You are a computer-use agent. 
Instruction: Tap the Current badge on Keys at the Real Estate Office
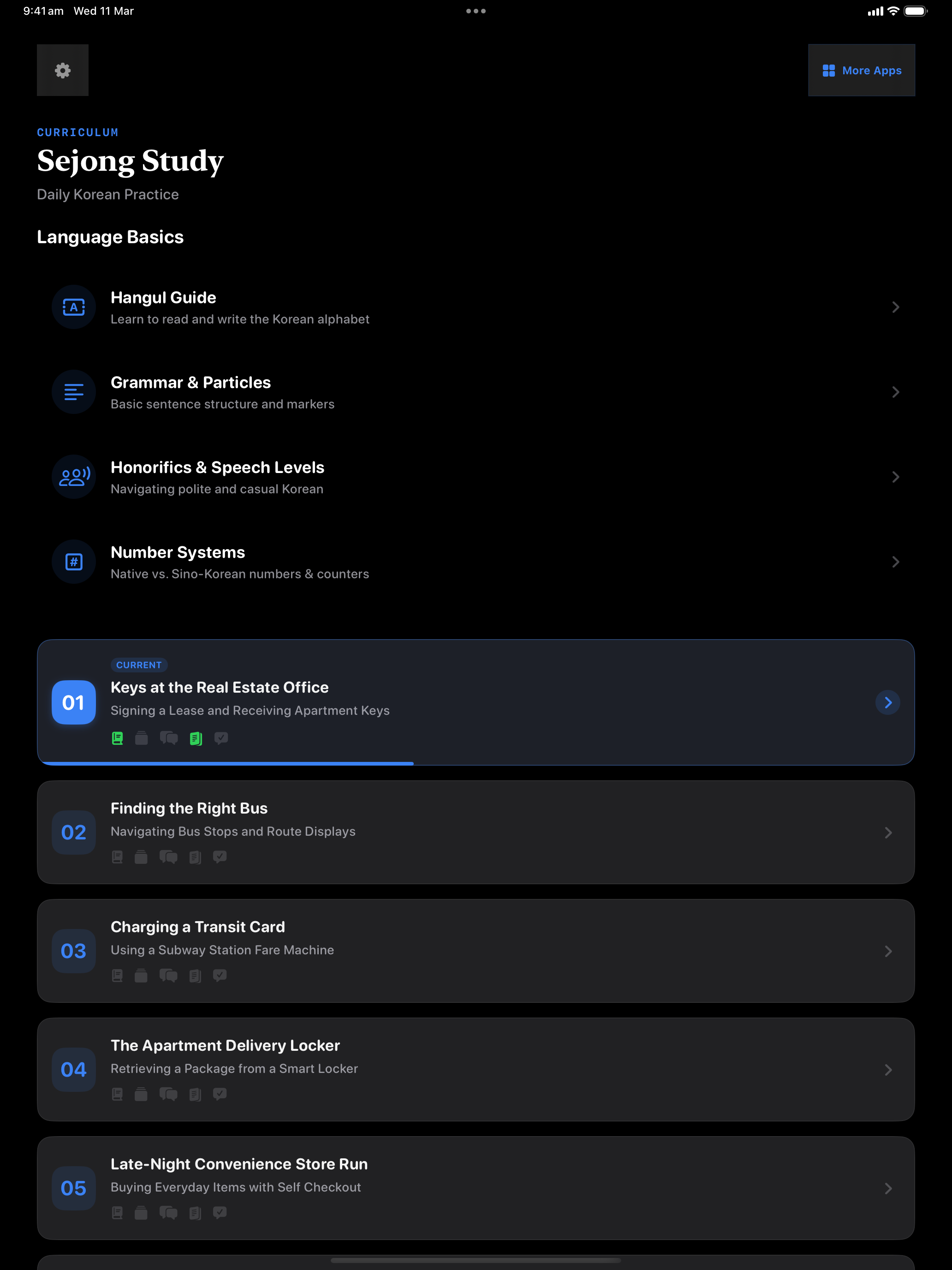(x=139, y=665)
